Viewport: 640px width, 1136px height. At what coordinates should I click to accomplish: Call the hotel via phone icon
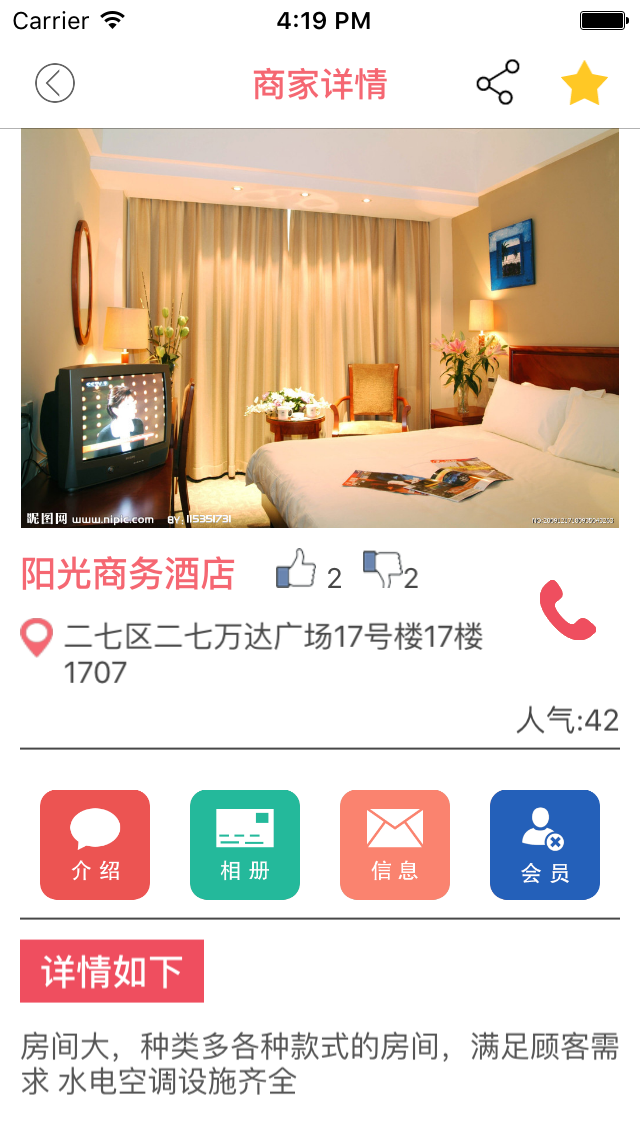[567, 610]
